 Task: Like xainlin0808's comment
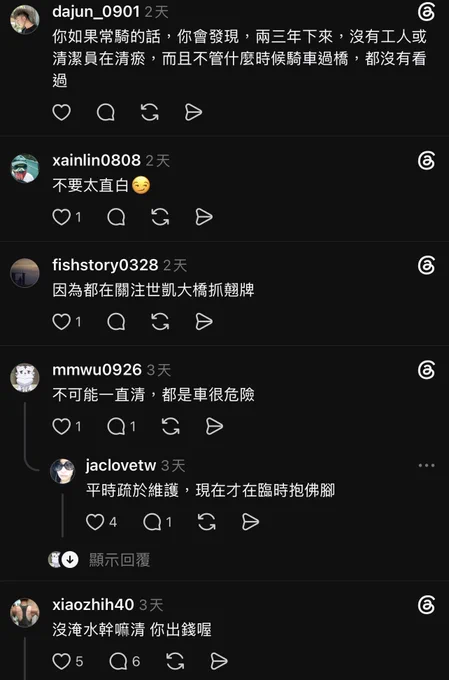(x=67, y=217)
